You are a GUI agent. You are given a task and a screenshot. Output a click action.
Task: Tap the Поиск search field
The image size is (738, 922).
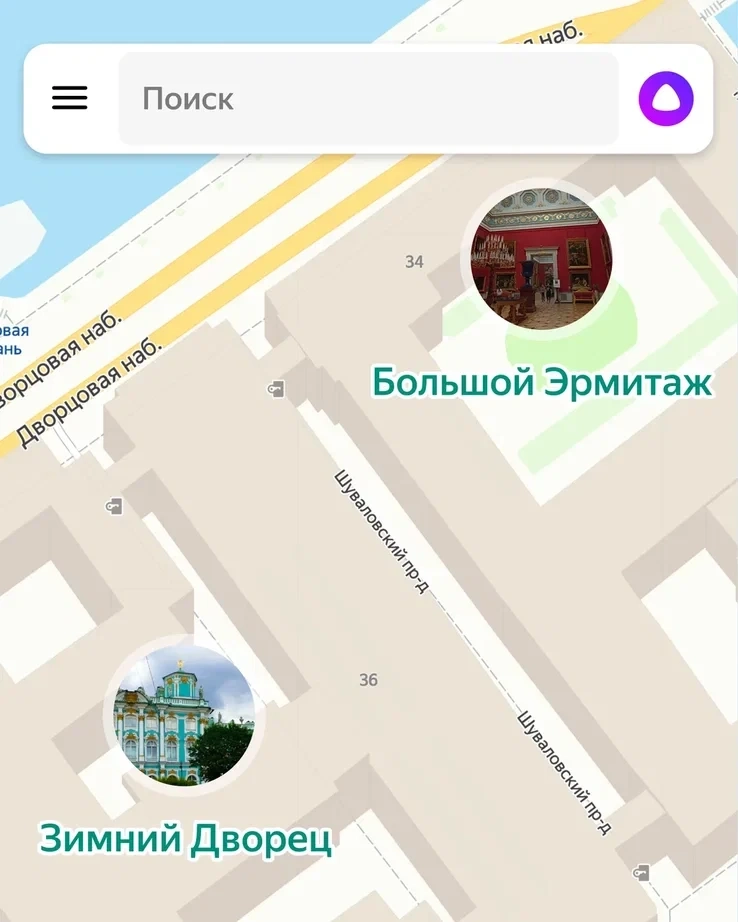368,98
